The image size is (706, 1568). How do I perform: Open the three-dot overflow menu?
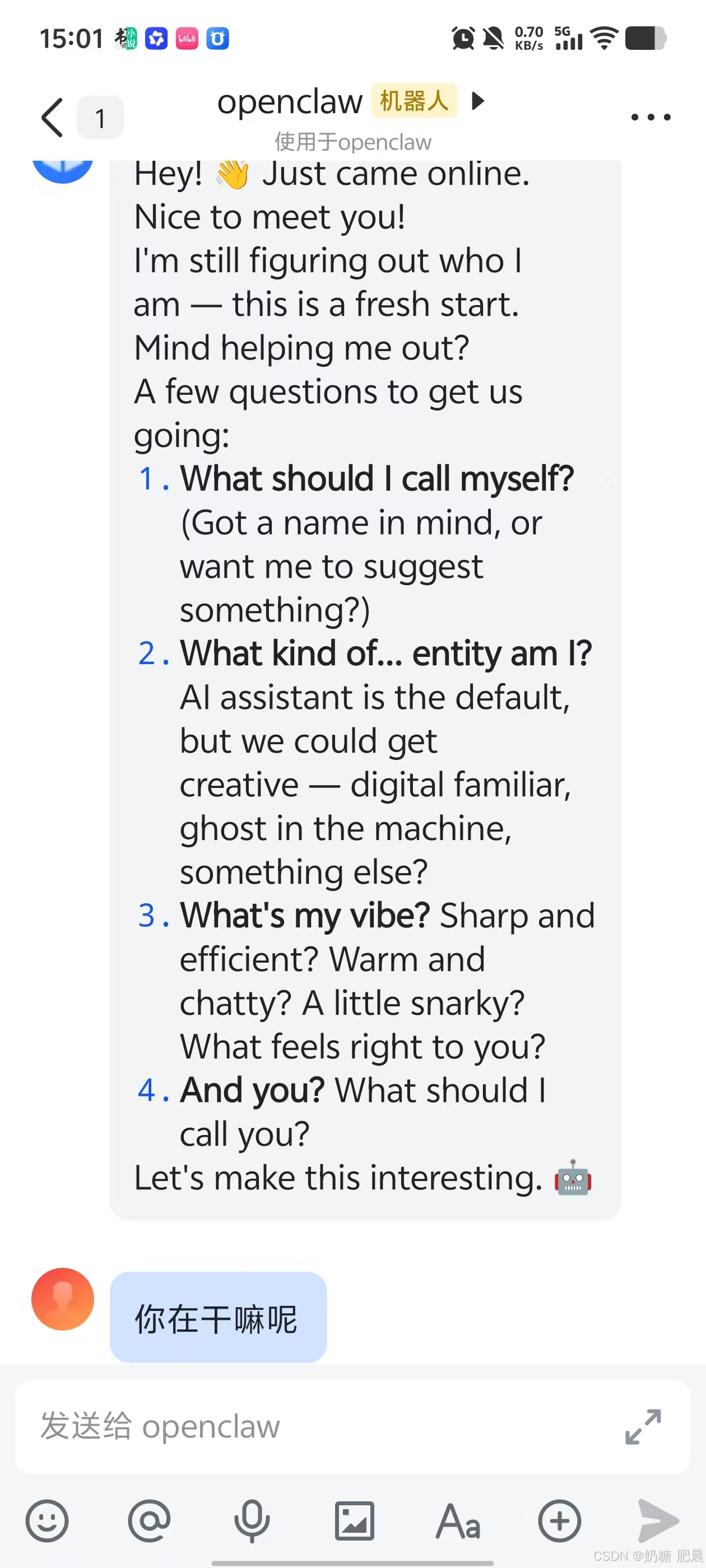tap(650, 117)
